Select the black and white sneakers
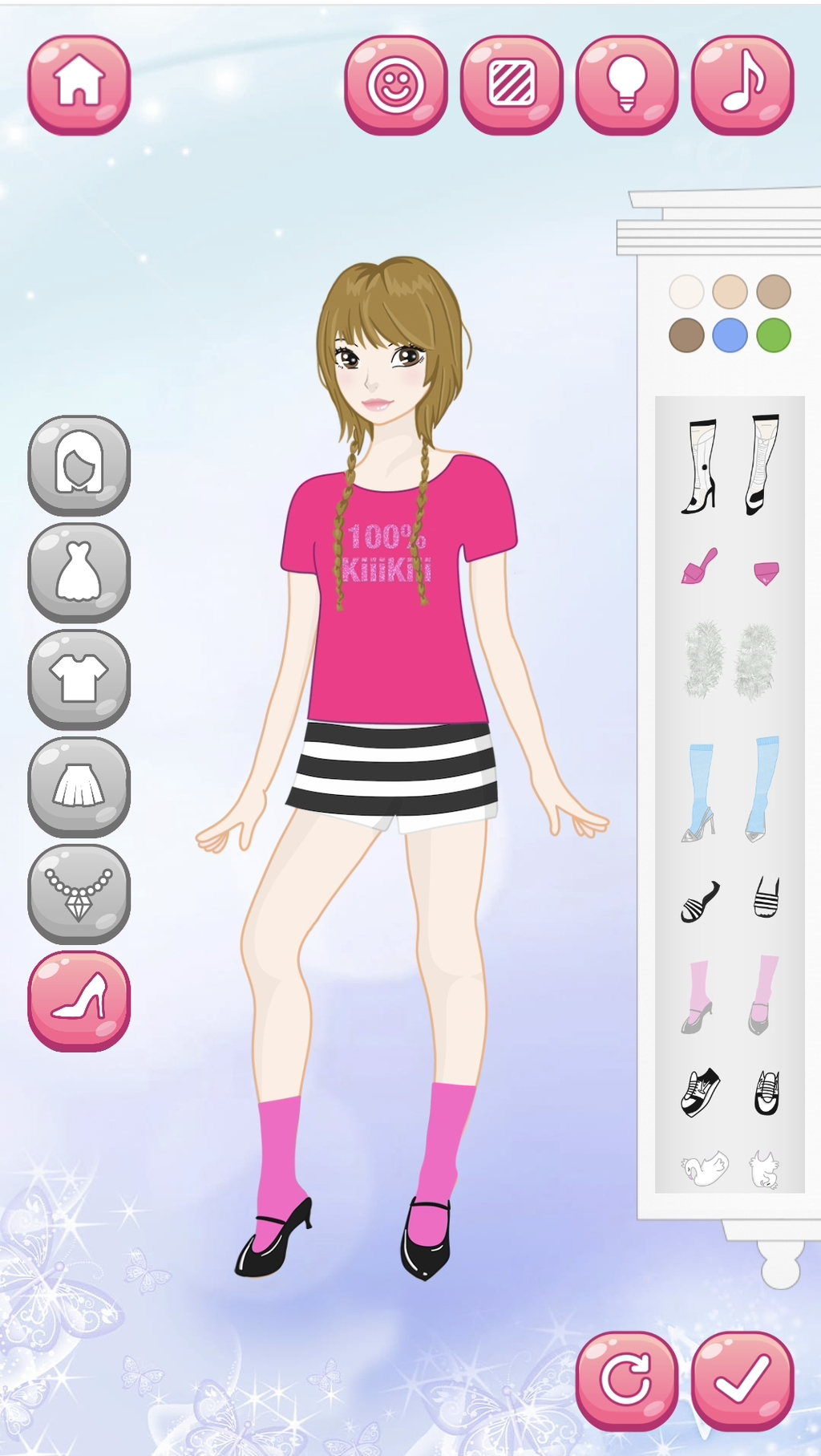821x1456 pixels. point(730,1092)
